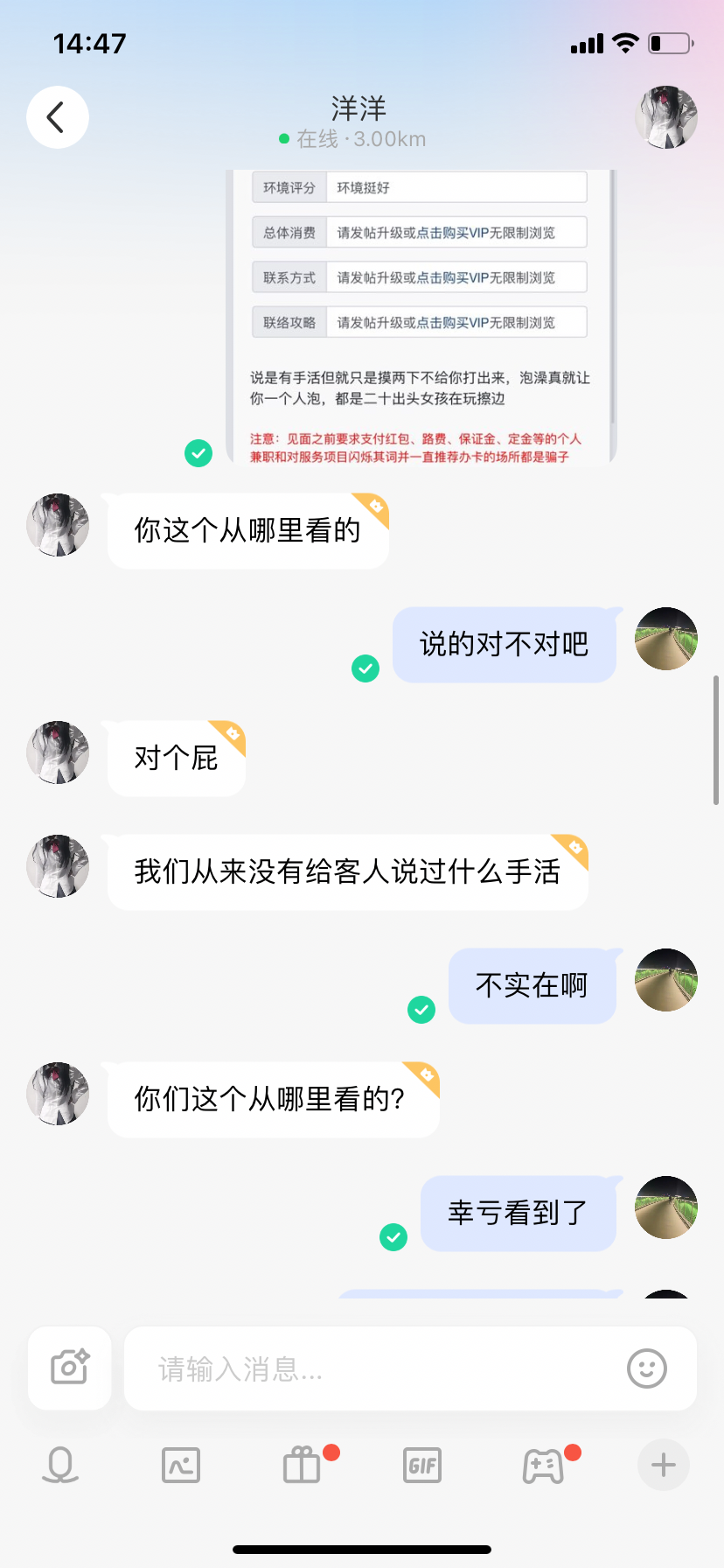Open the gift icon
Image resolution: width=724 pixels, height=1568 pixels.
303,1465
